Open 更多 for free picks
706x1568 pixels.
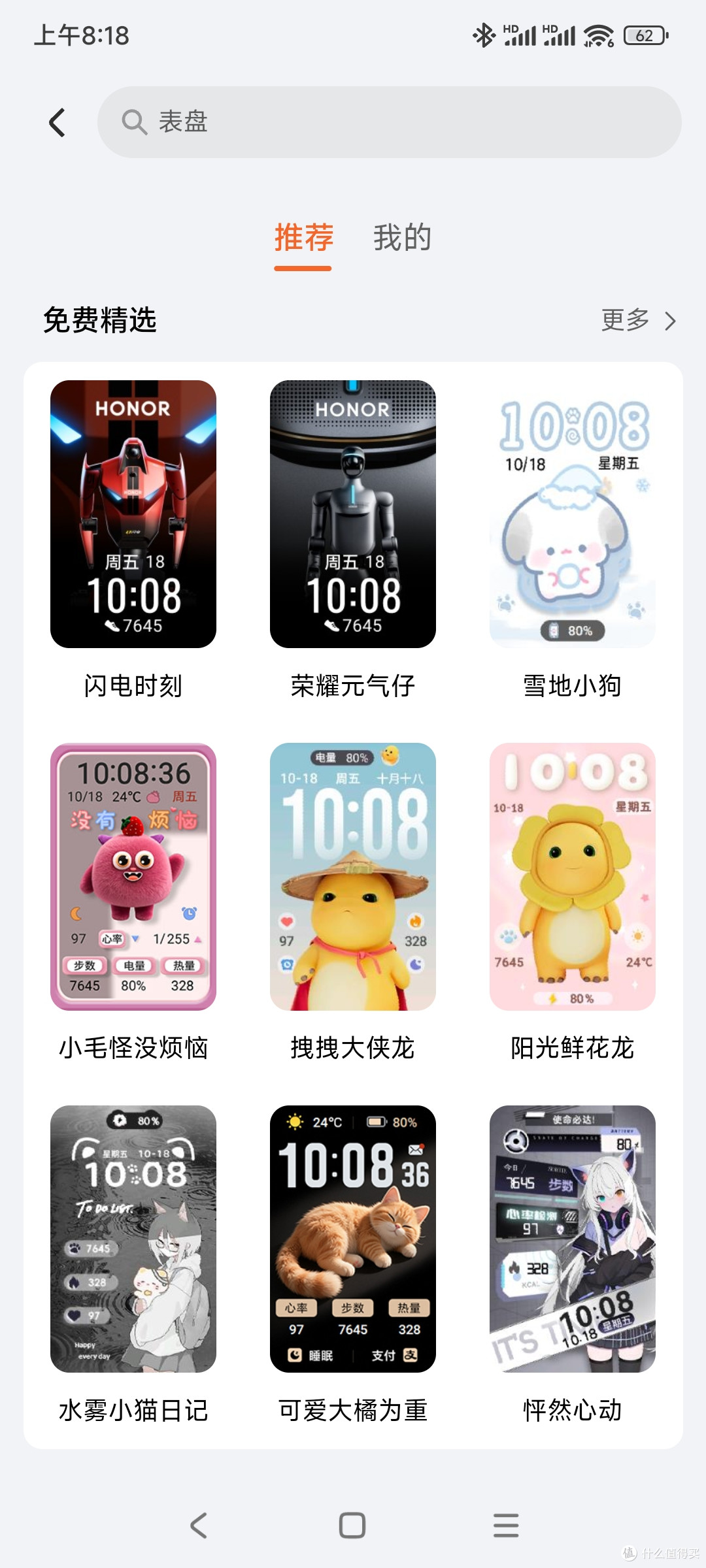click(x=639, y=320)
